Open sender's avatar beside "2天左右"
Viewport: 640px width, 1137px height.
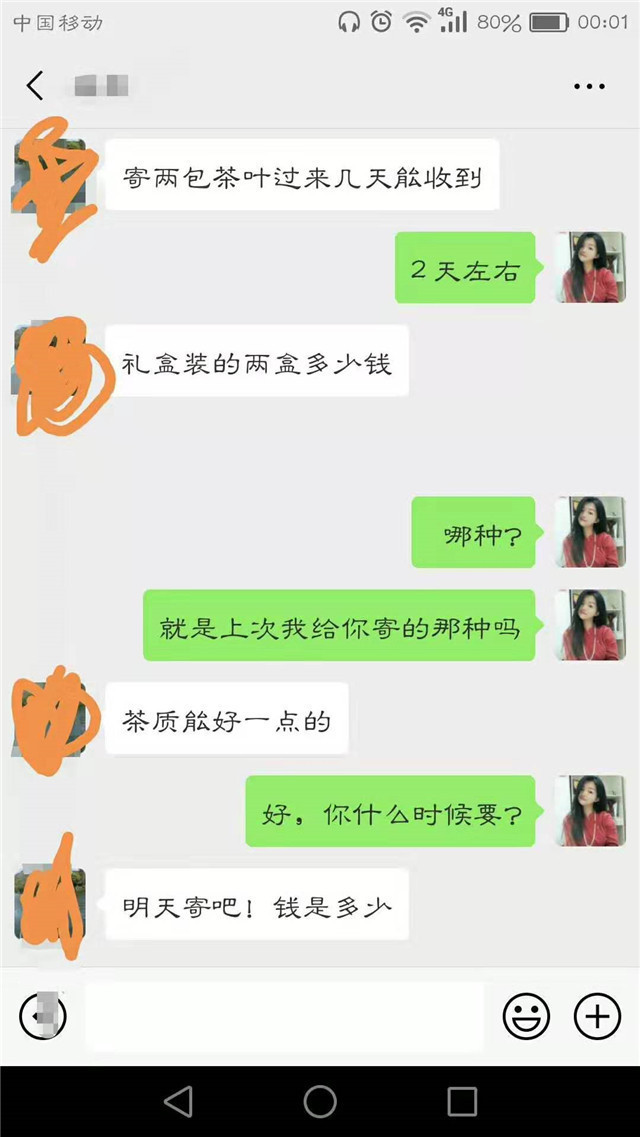[590, 267]
